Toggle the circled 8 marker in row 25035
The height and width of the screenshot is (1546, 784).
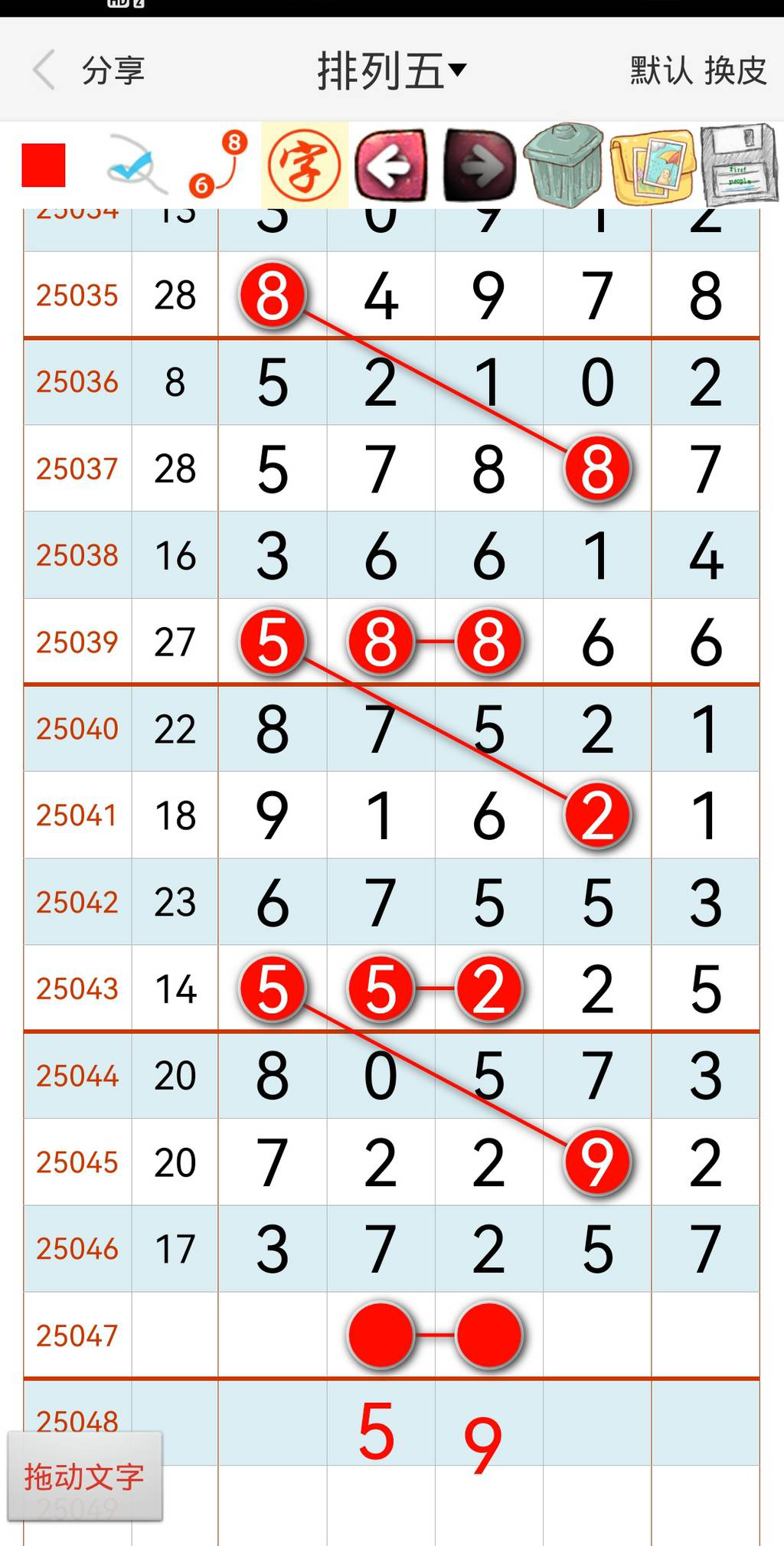pos(273,295)
